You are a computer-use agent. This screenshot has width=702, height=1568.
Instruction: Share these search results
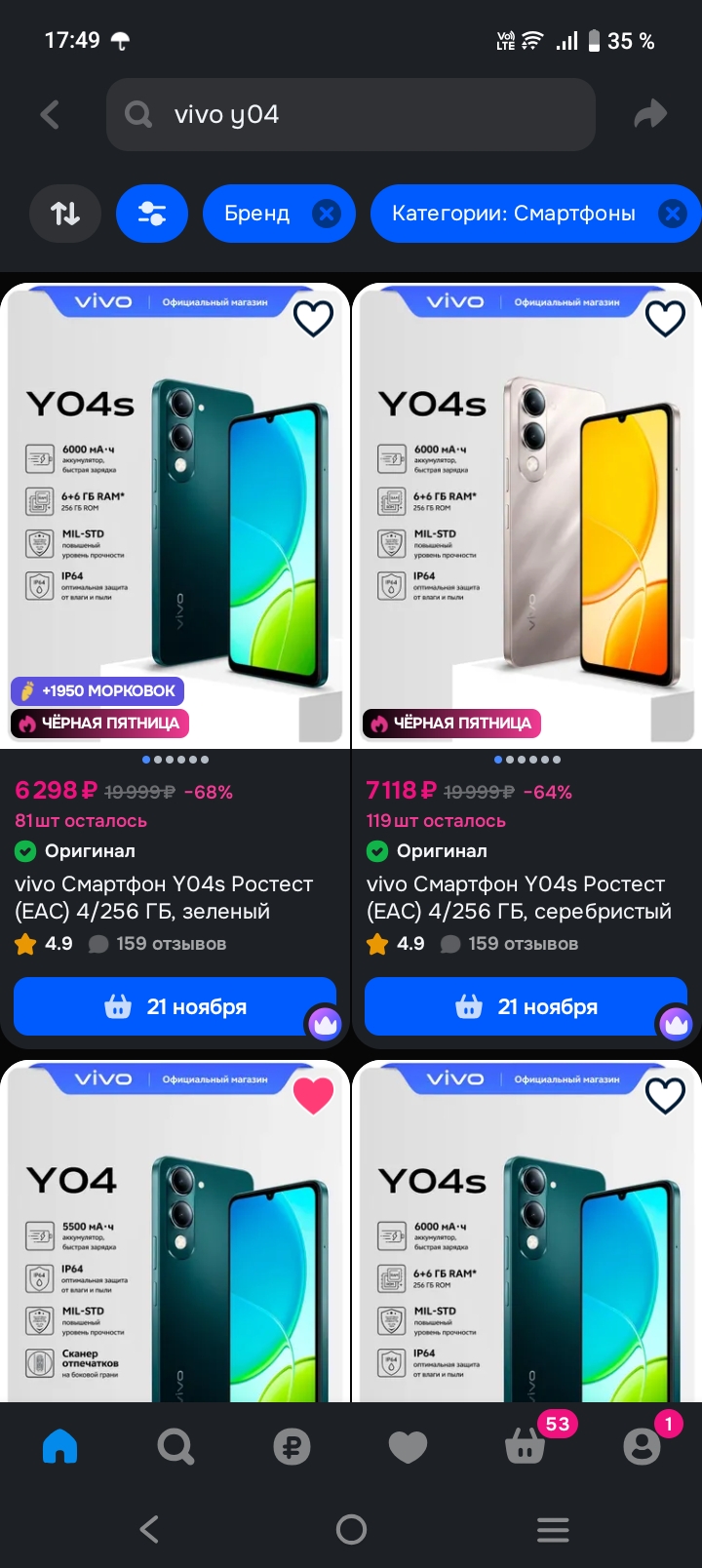click(650, 115)
